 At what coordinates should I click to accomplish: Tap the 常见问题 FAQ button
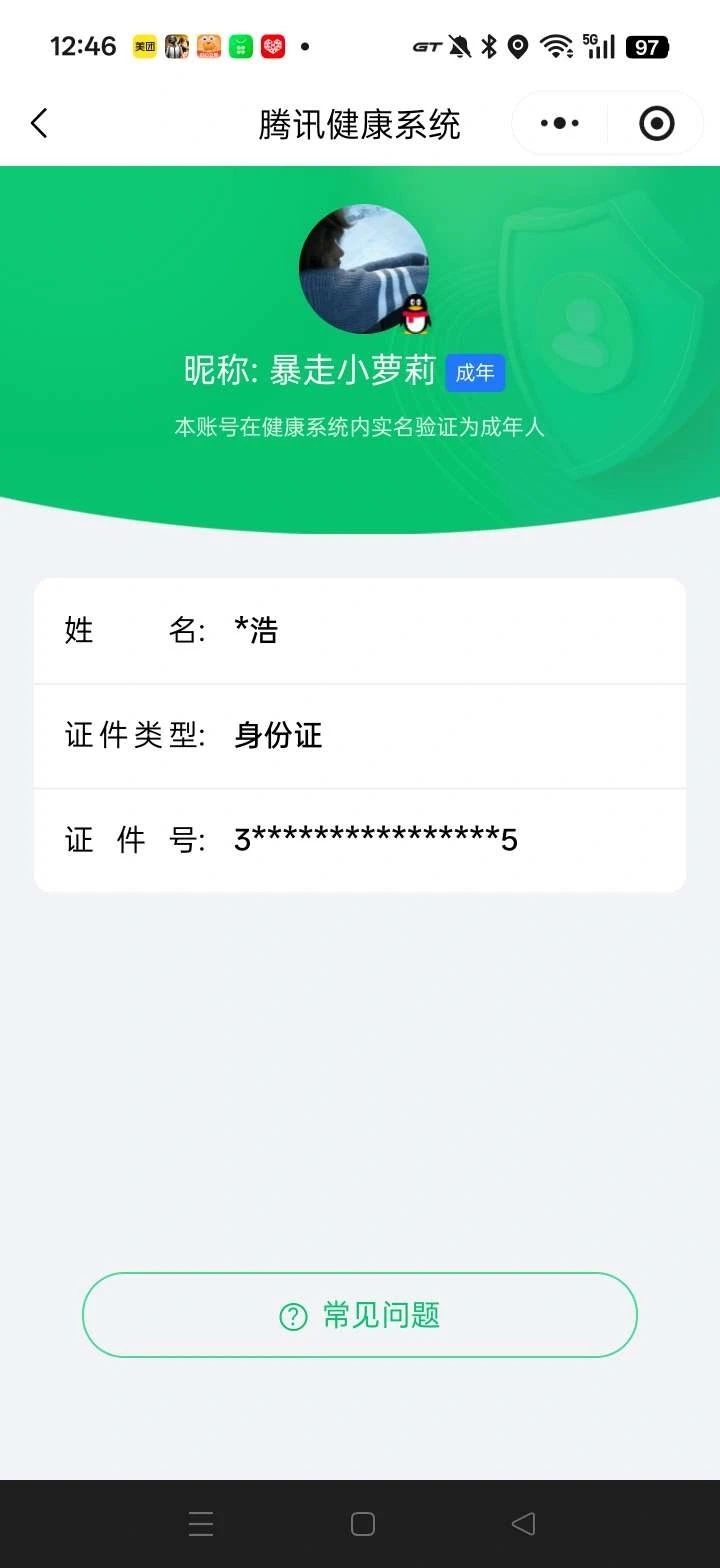coord(360,1316)
